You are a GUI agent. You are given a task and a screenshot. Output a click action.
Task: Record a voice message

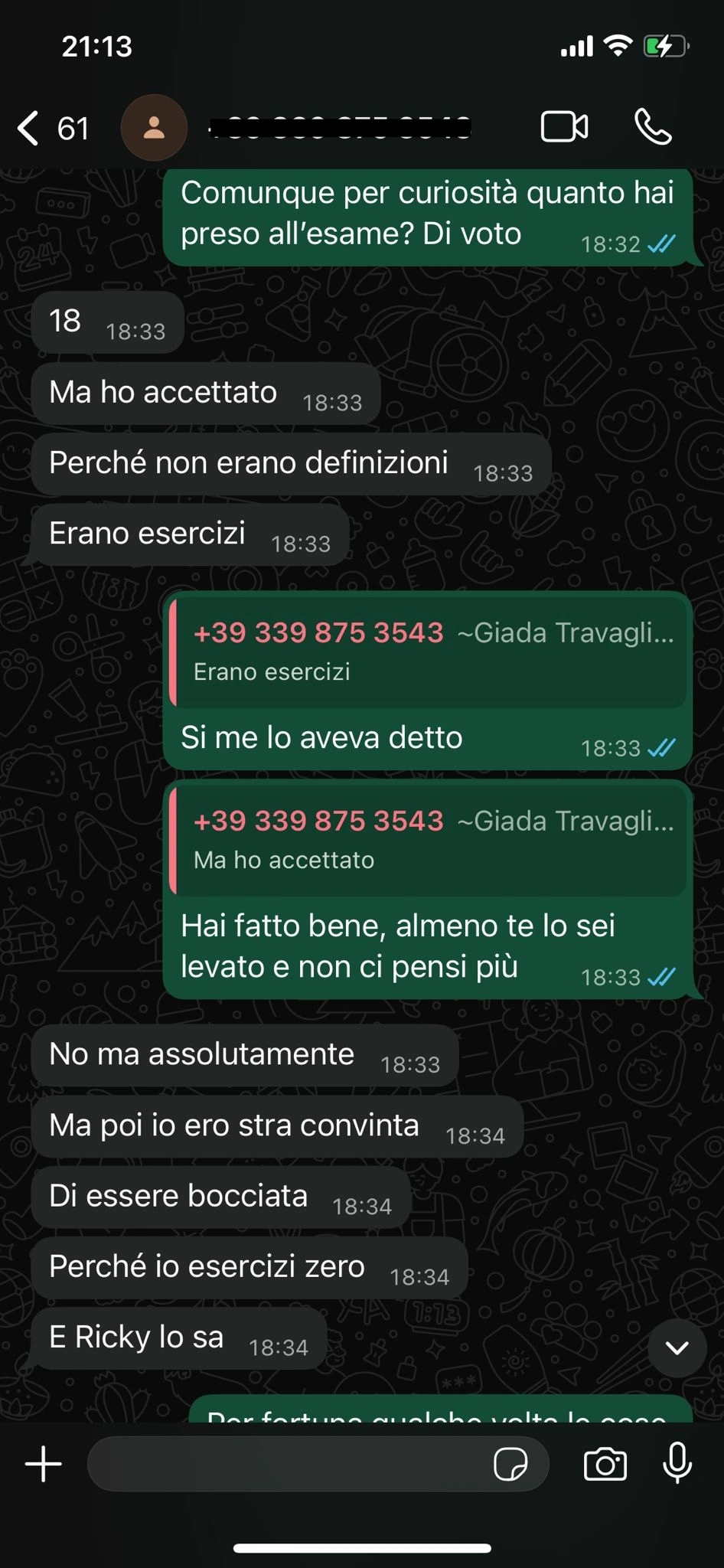tap(677, 1464)
